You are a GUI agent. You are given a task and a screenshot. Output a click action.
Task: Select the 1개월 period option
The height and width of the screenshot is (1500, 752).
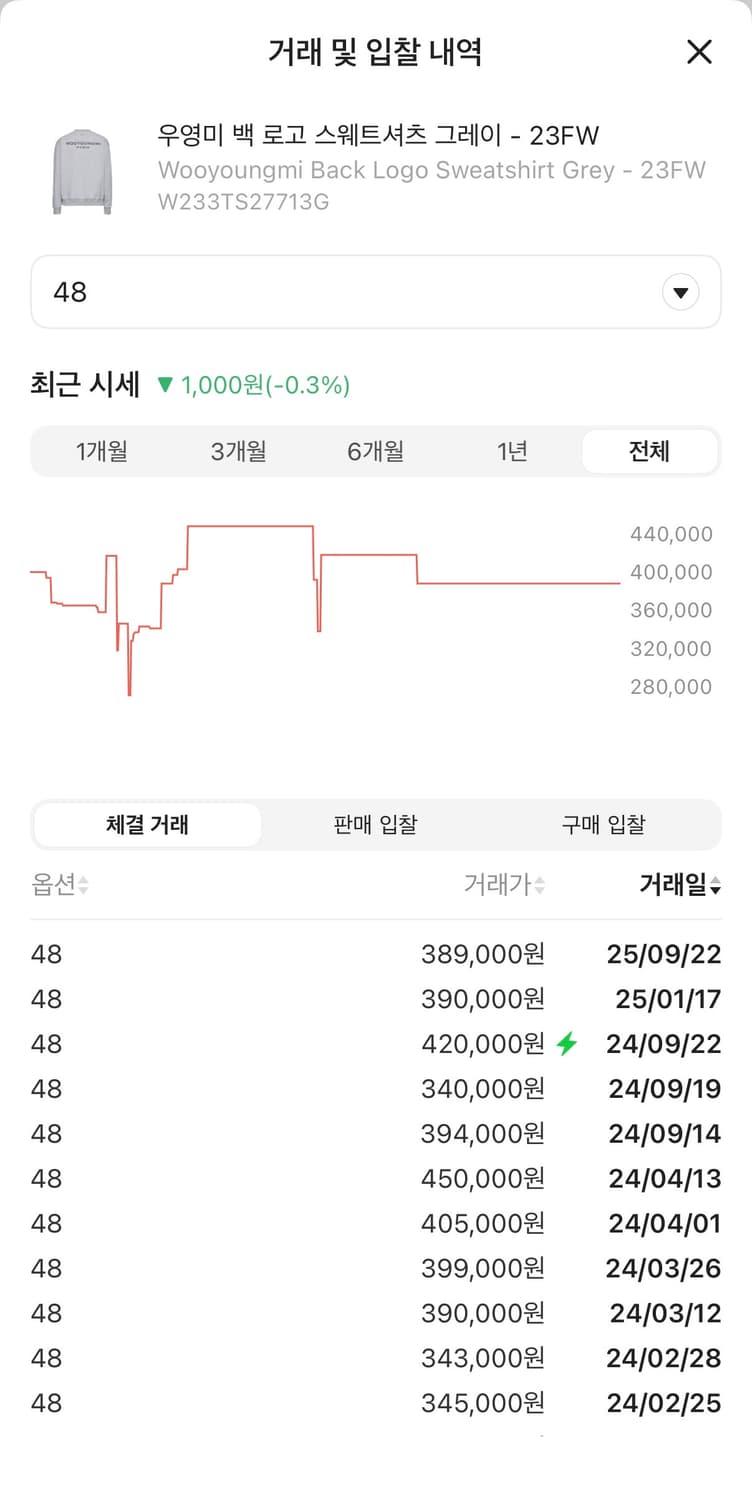tap(101, 451)
